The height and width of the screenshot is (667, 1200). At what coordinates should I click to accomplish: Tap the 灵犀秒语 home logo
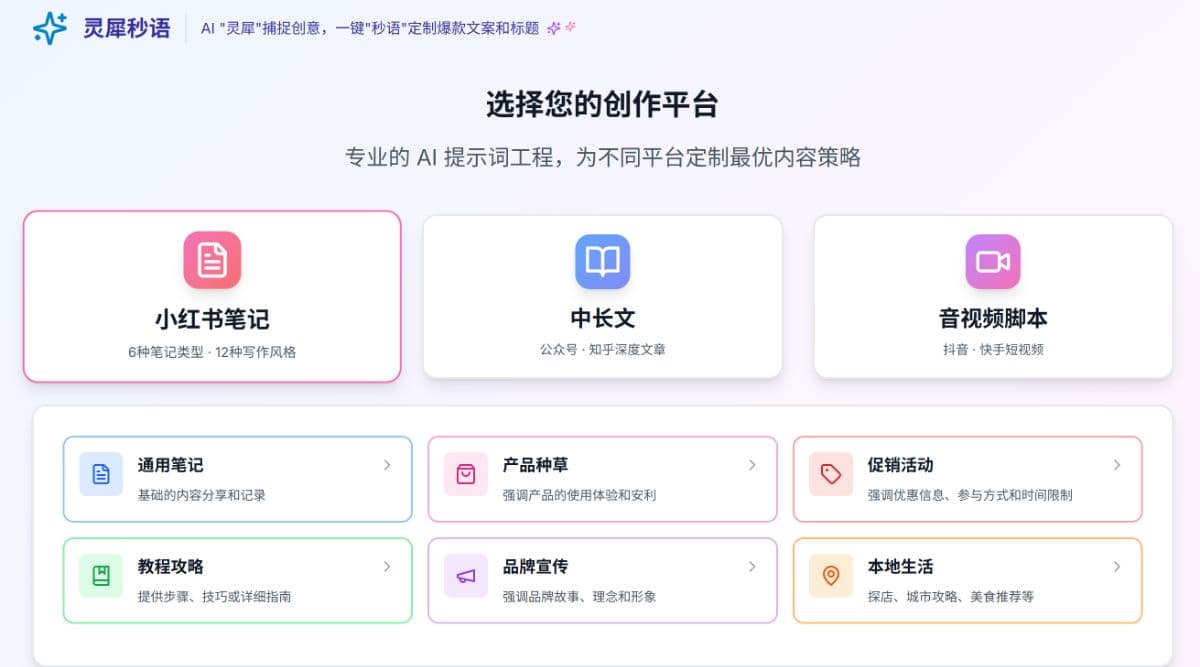coord(101,28)
